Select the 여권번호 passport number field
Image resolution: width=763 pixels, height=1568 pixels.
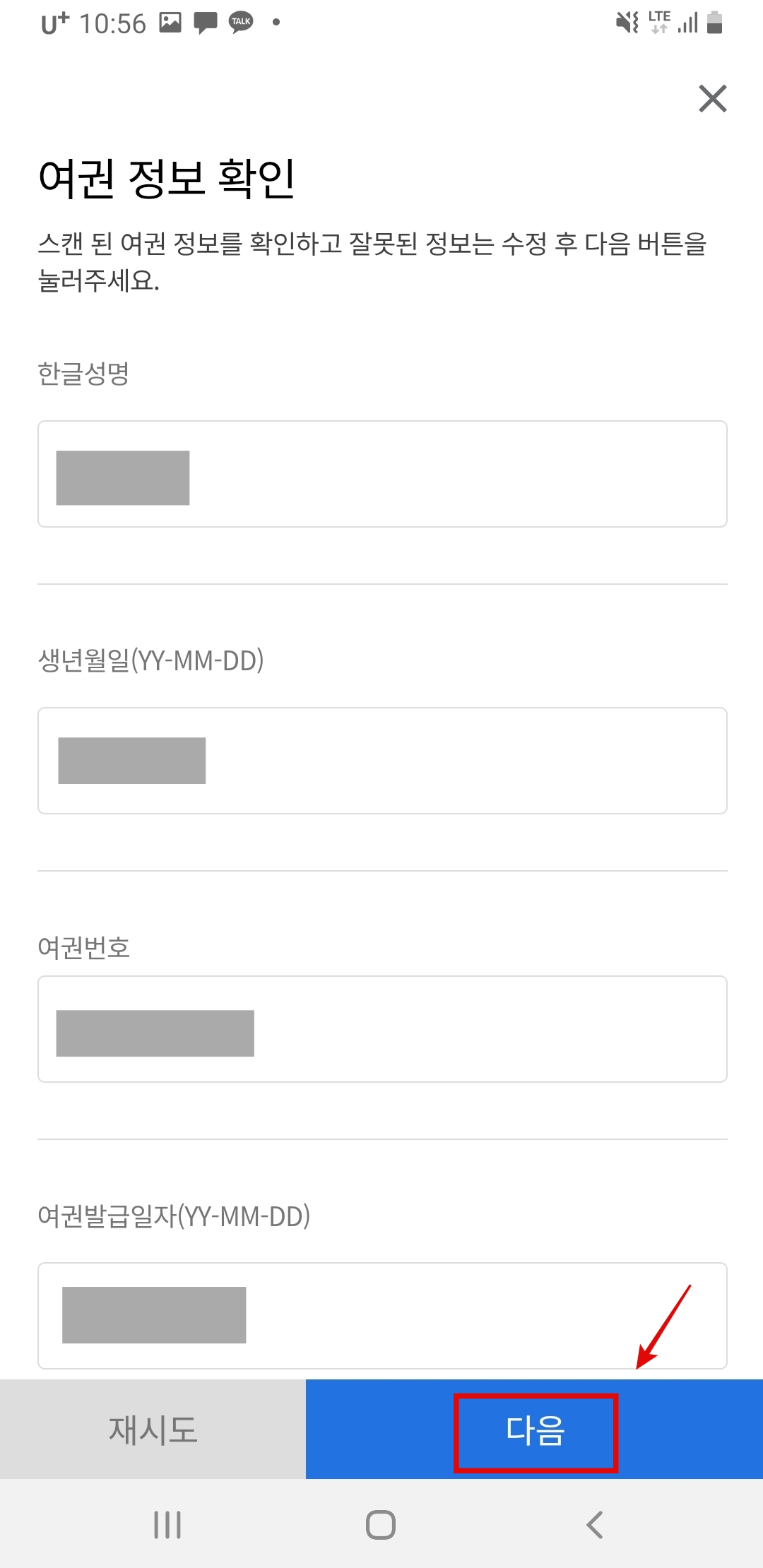click(381, 1029)
